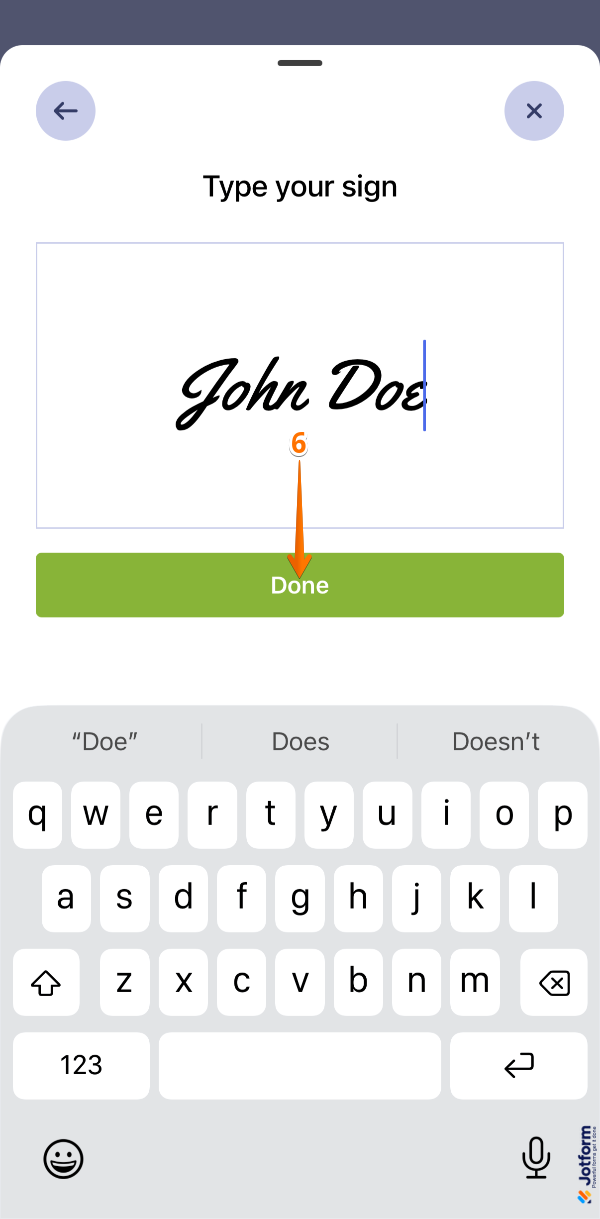This screenshot has width=600, height=1219.
Task: Confirm signature with Done button
Action: click(x=300, y=585)
